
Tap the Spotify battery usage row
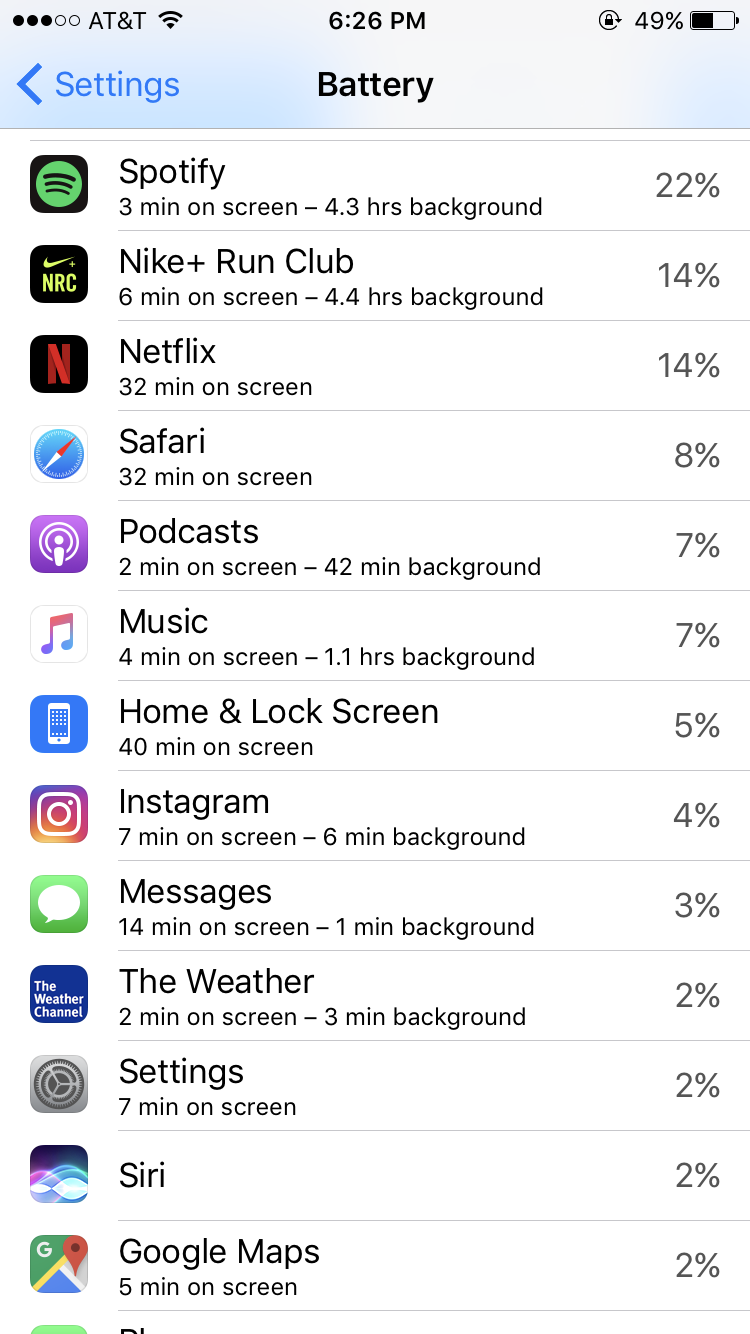pos(375,186)
